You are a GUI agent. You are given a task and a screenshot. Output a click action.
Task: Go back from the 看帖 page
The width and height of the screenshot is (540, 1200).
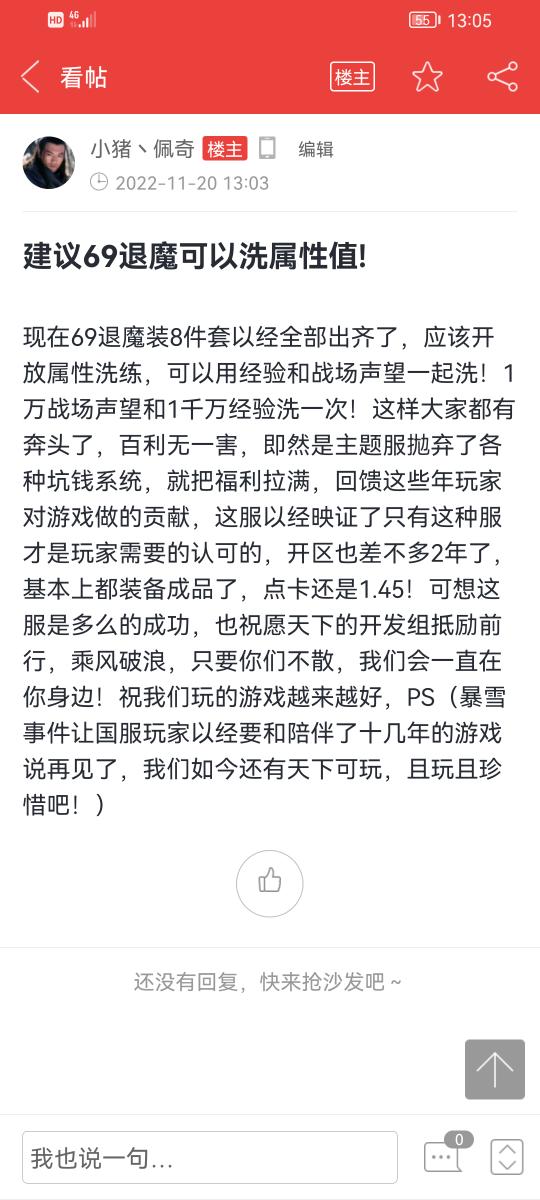(x=30, y=77)
